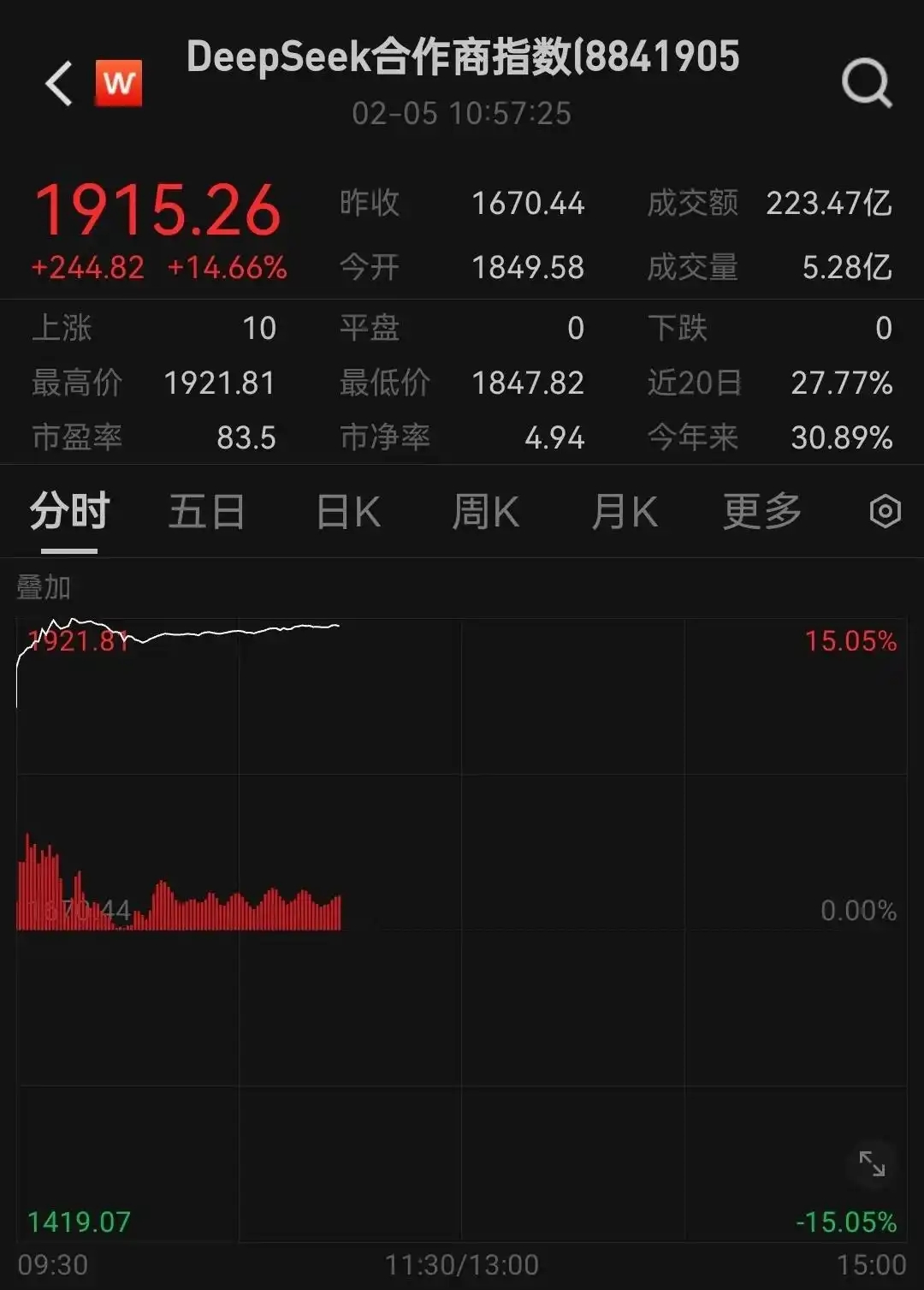Go back using the arrow icon

[x=59, y=84]
